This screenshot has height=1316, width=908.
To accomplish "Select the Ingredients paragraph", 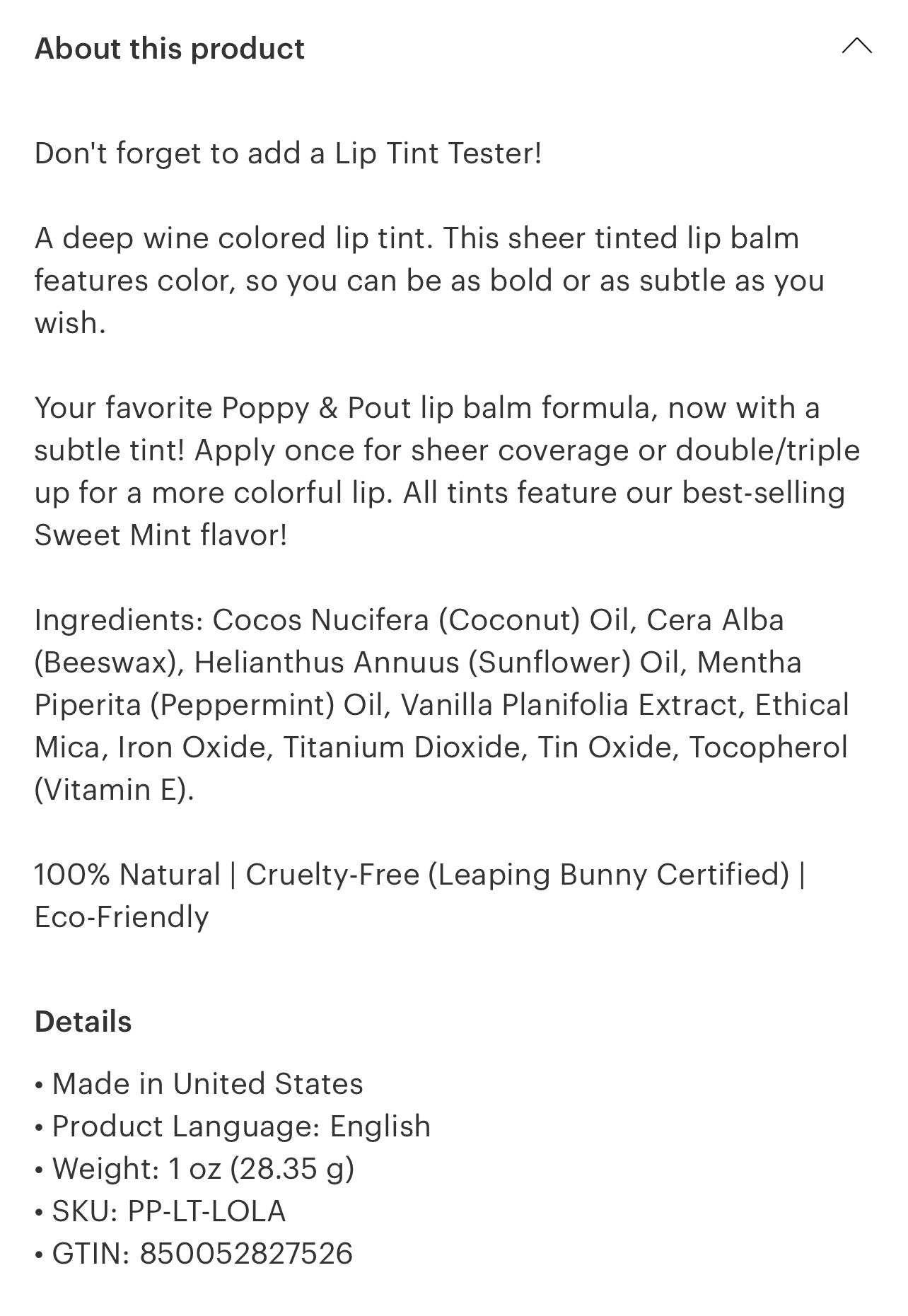I will click(442, 704).
